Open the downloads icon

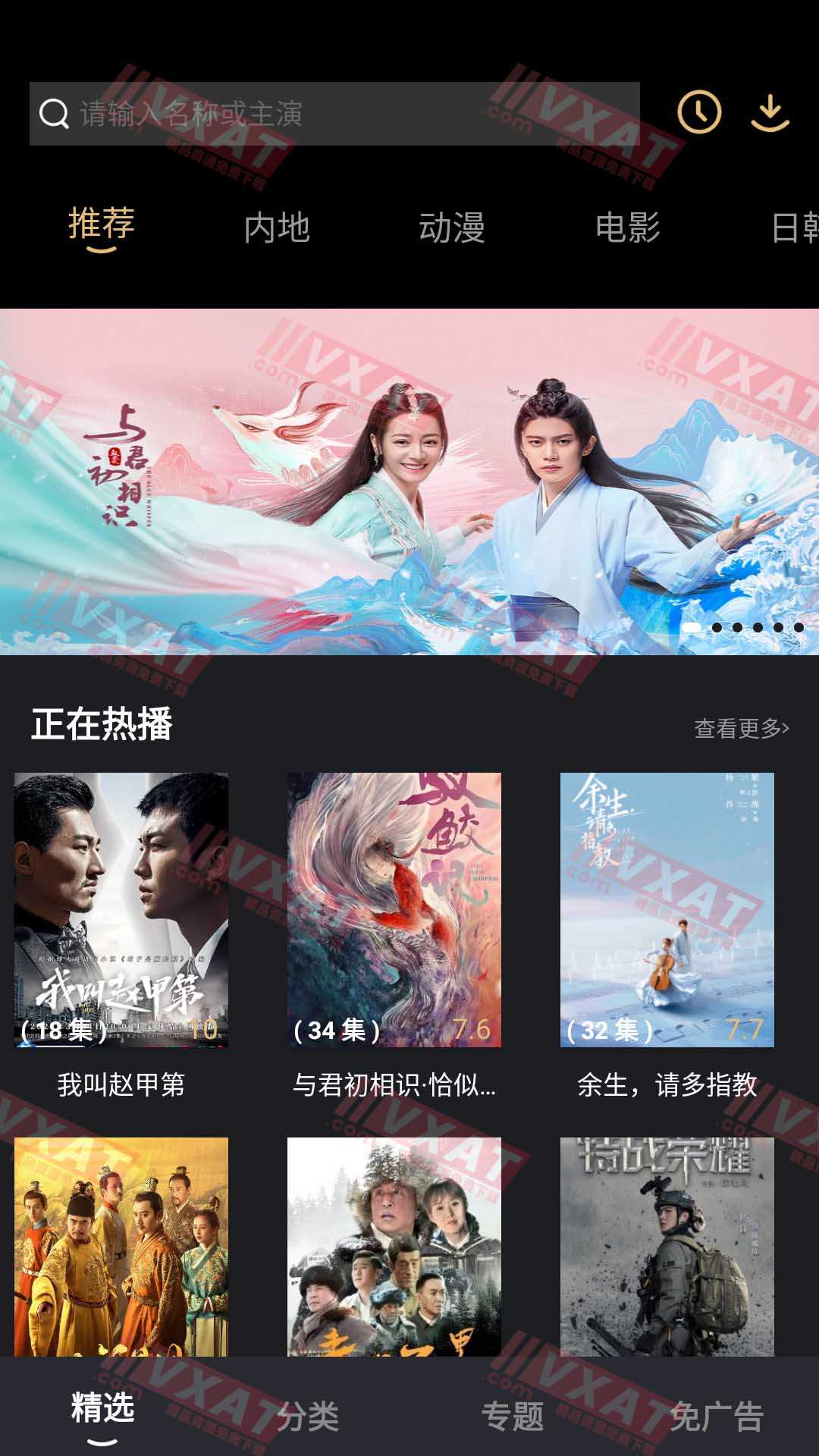point(770,113)
